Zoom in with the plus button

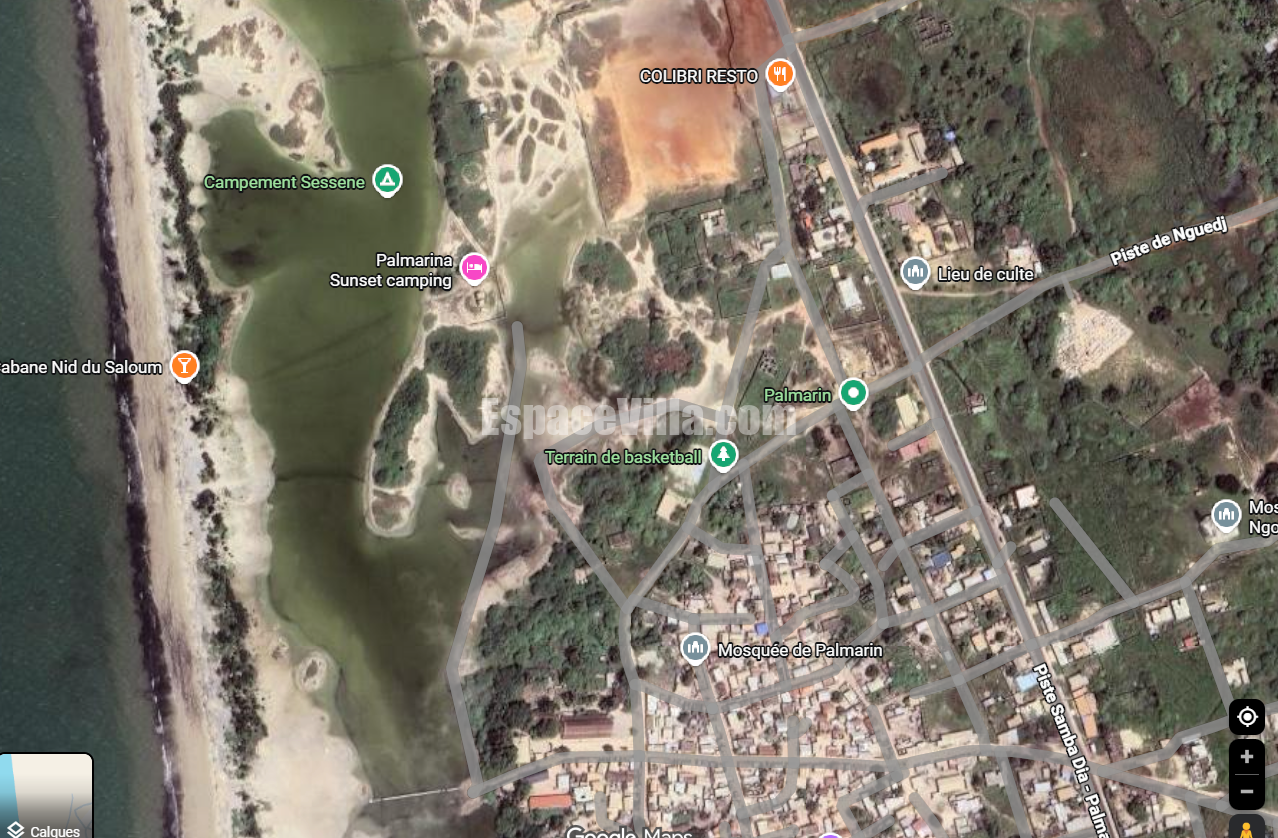pos(1246,757)
